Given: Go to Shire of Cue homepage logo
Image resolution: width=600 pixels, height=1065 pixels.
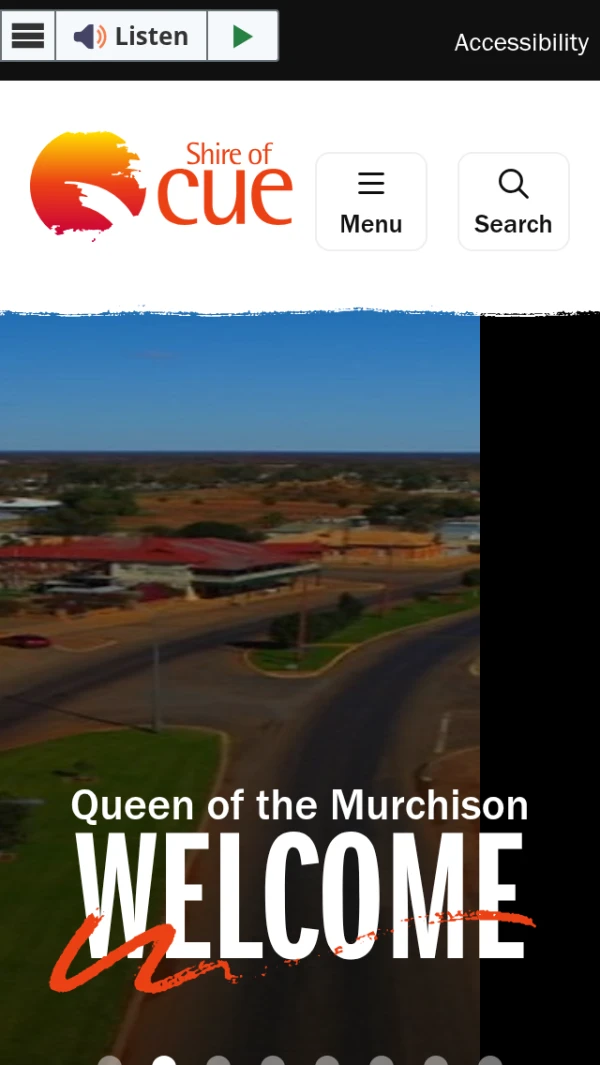Looking at the screenshot, I should click(x=162, y=183).
